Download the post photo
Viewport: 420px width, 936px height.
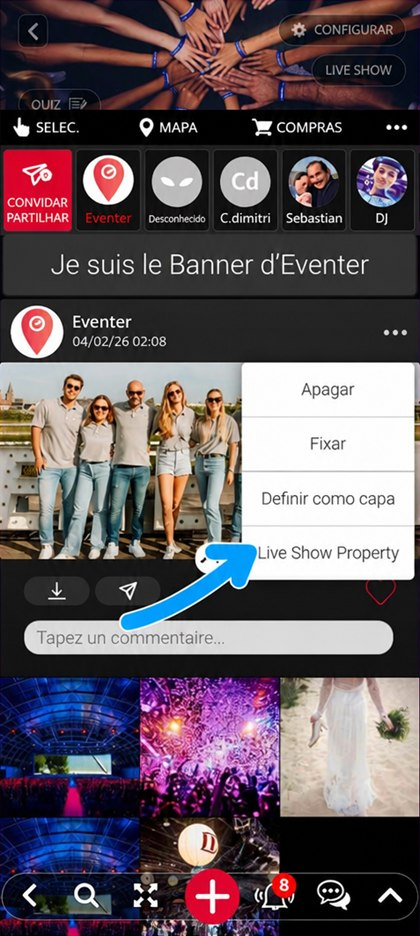[x=57, y=591]
